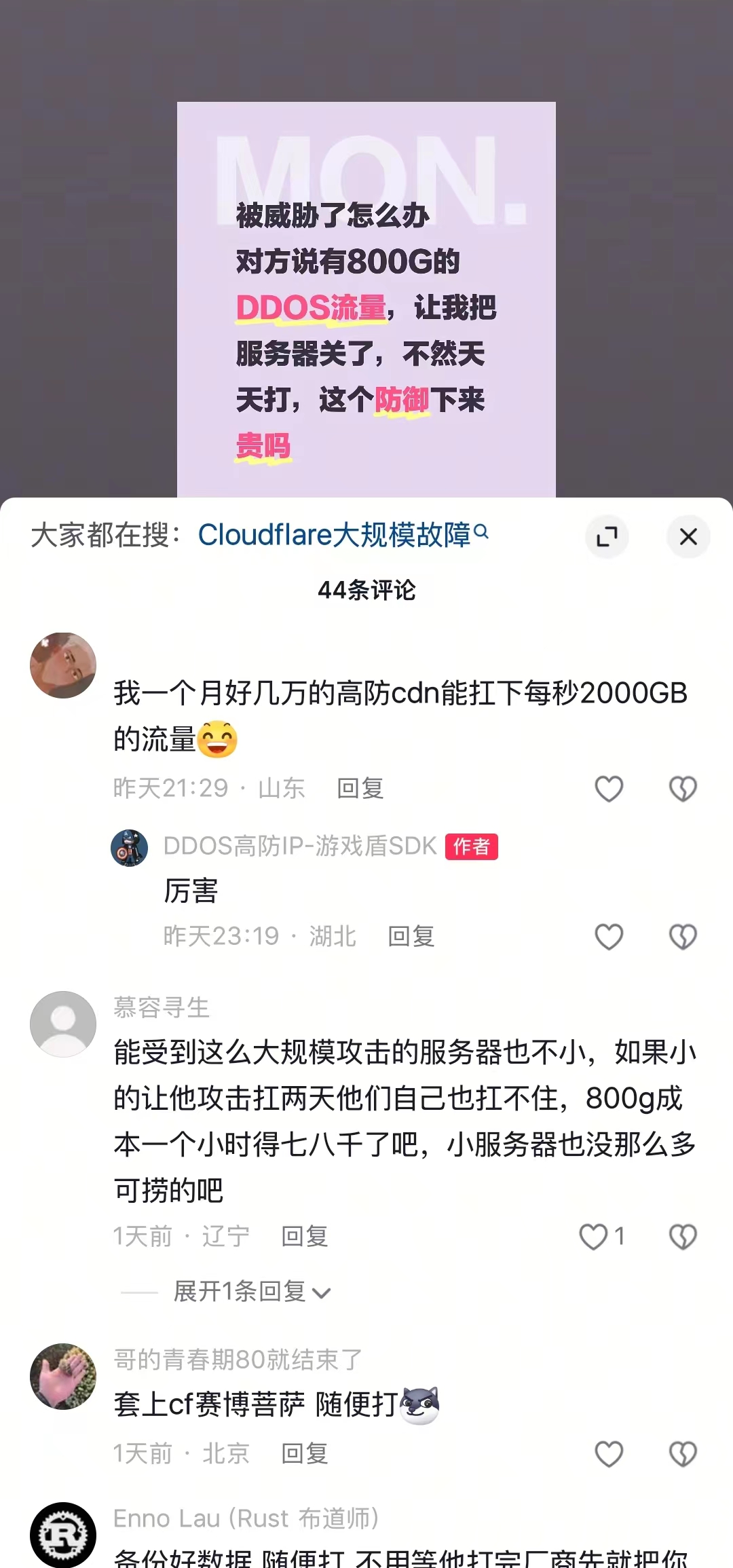Viewport: 733px width, 1568px height.
Task: Reply to the 山东 comment
Action: click(360, 789)
